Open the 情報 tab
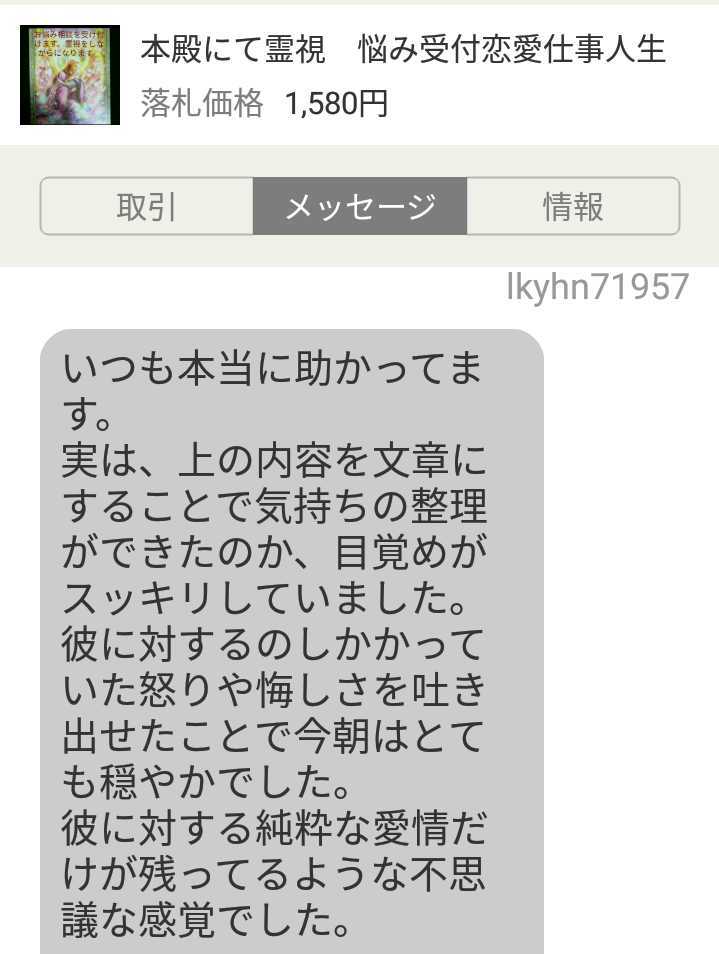The height and width of the screenshot is (954, 719). (x=573, y=207)
